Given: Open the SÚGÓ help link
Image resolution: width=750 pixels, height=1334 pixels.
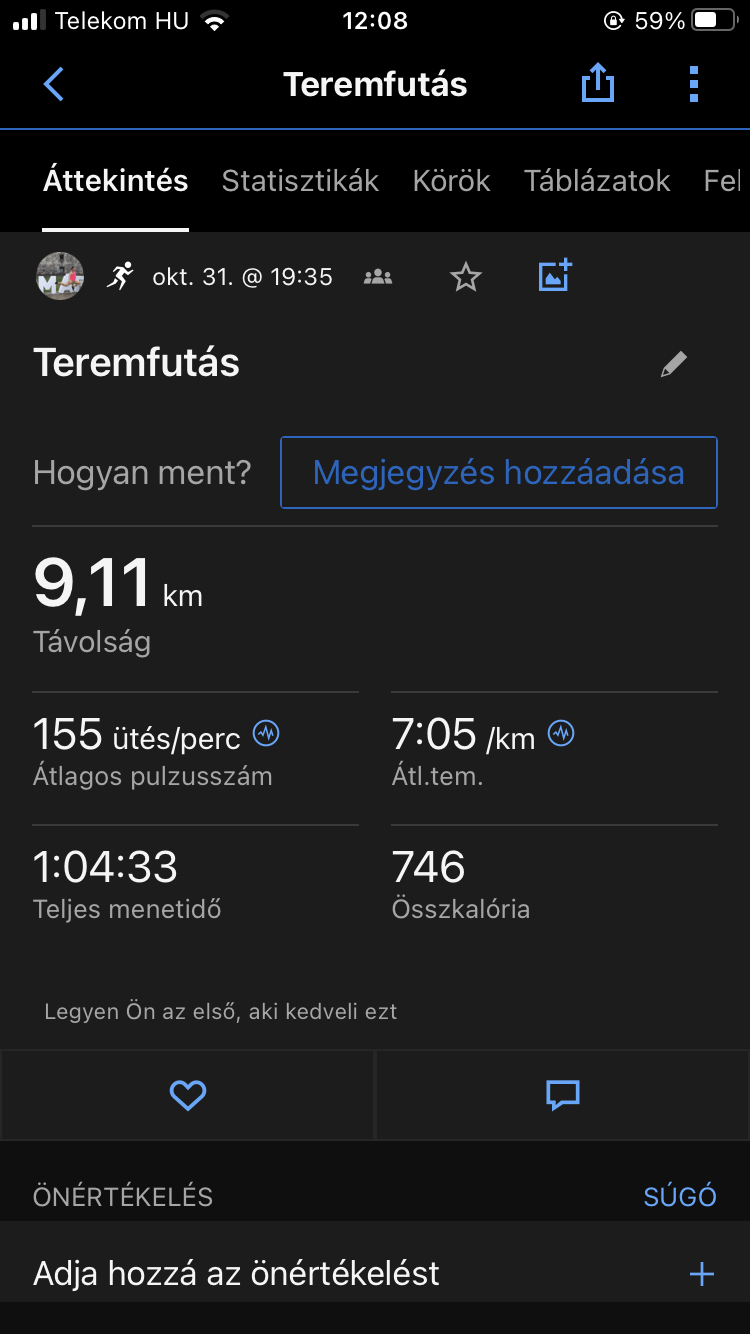Looking at the screenshot, I should coord(680,1197).
